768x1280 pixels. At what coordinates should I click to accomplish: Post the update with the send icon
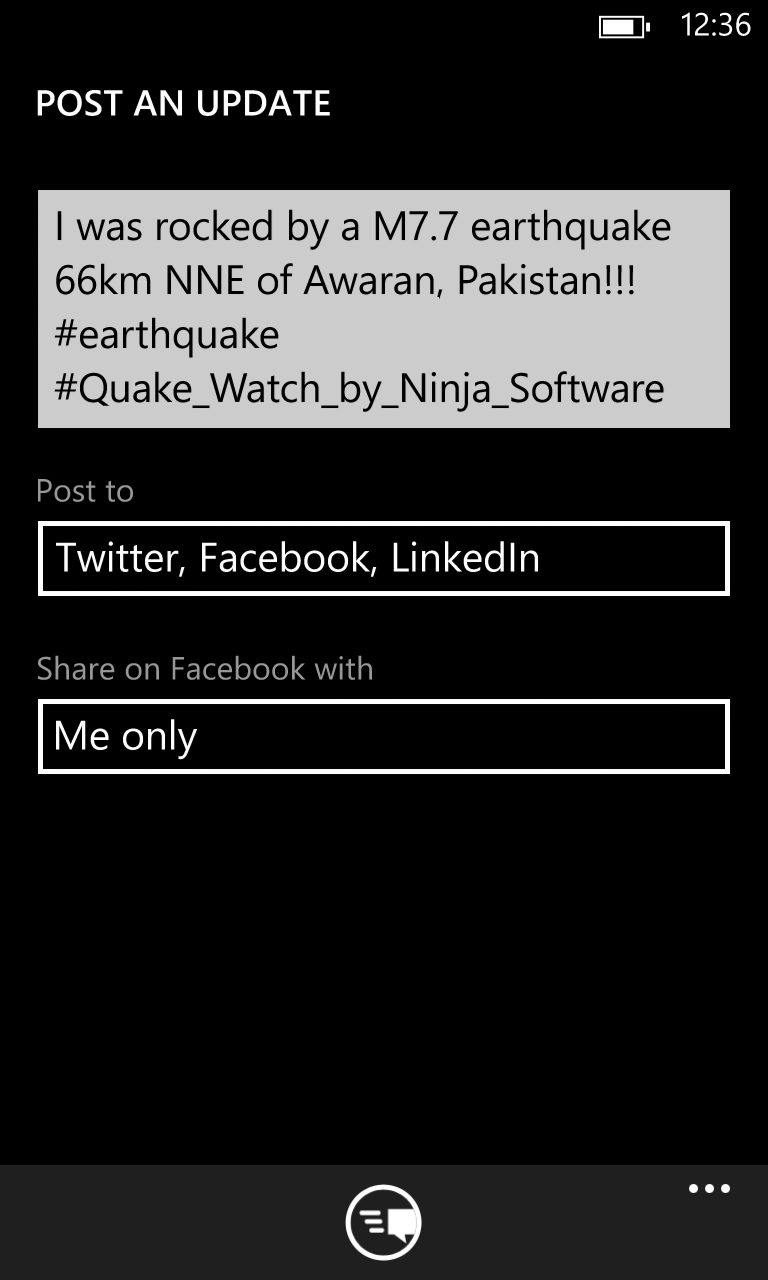pyautogui.click(x=383, y=1221)
